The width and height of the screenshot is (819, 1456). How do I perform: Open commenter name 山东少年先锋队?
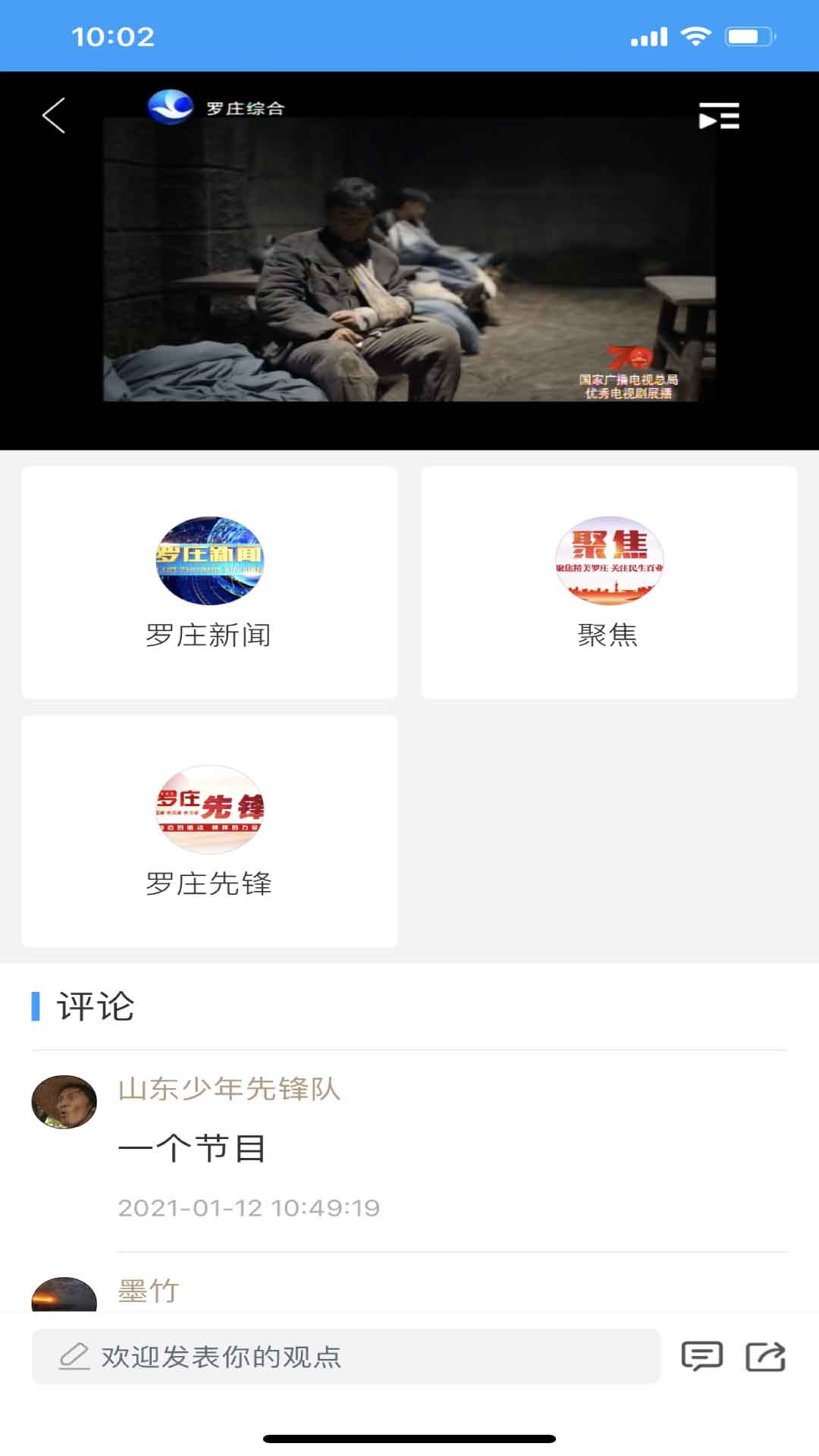pyautogui.click(x=227, y=1090)
